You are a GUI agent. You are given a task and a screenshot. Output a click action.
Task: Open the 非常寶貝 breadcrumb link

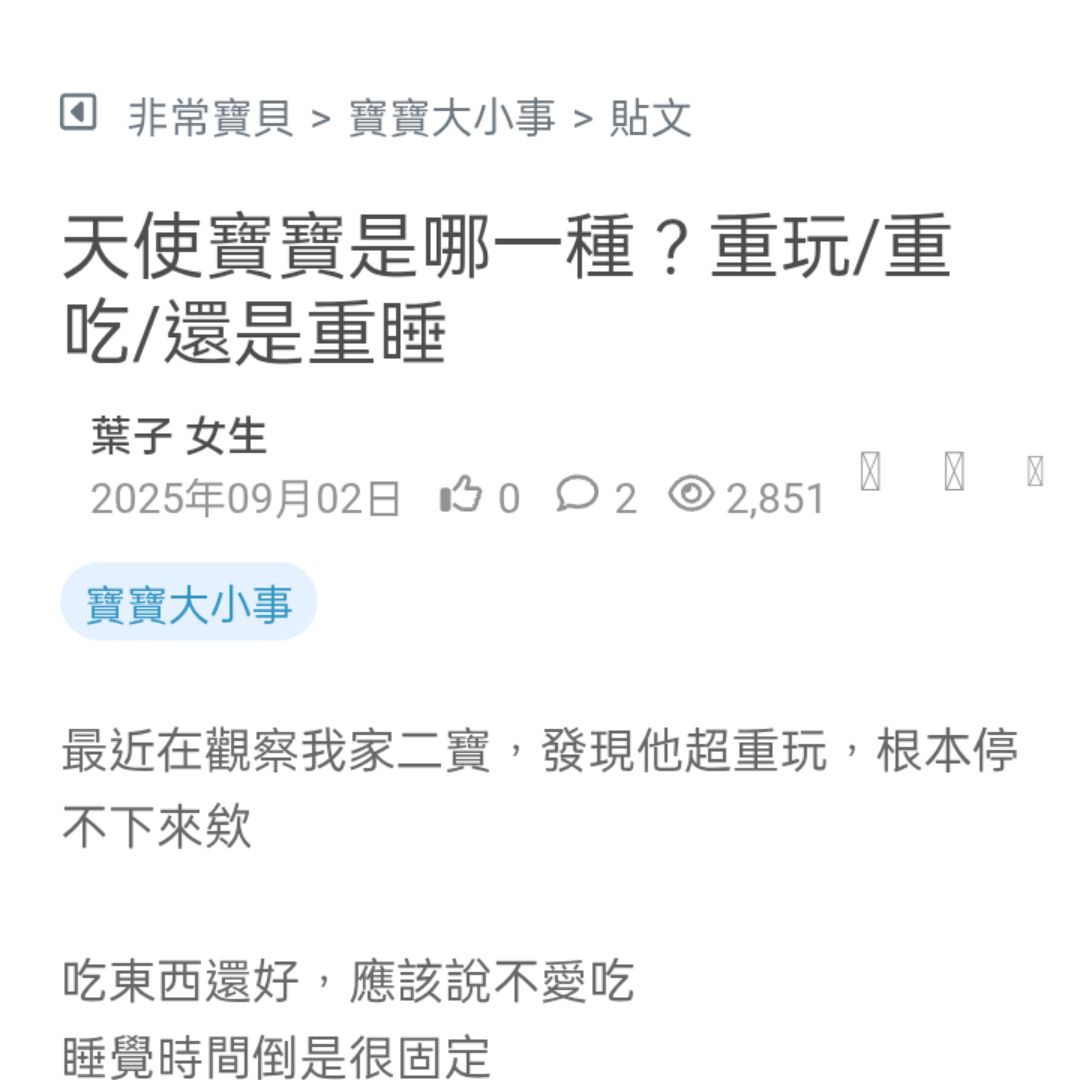pos(211,118)
